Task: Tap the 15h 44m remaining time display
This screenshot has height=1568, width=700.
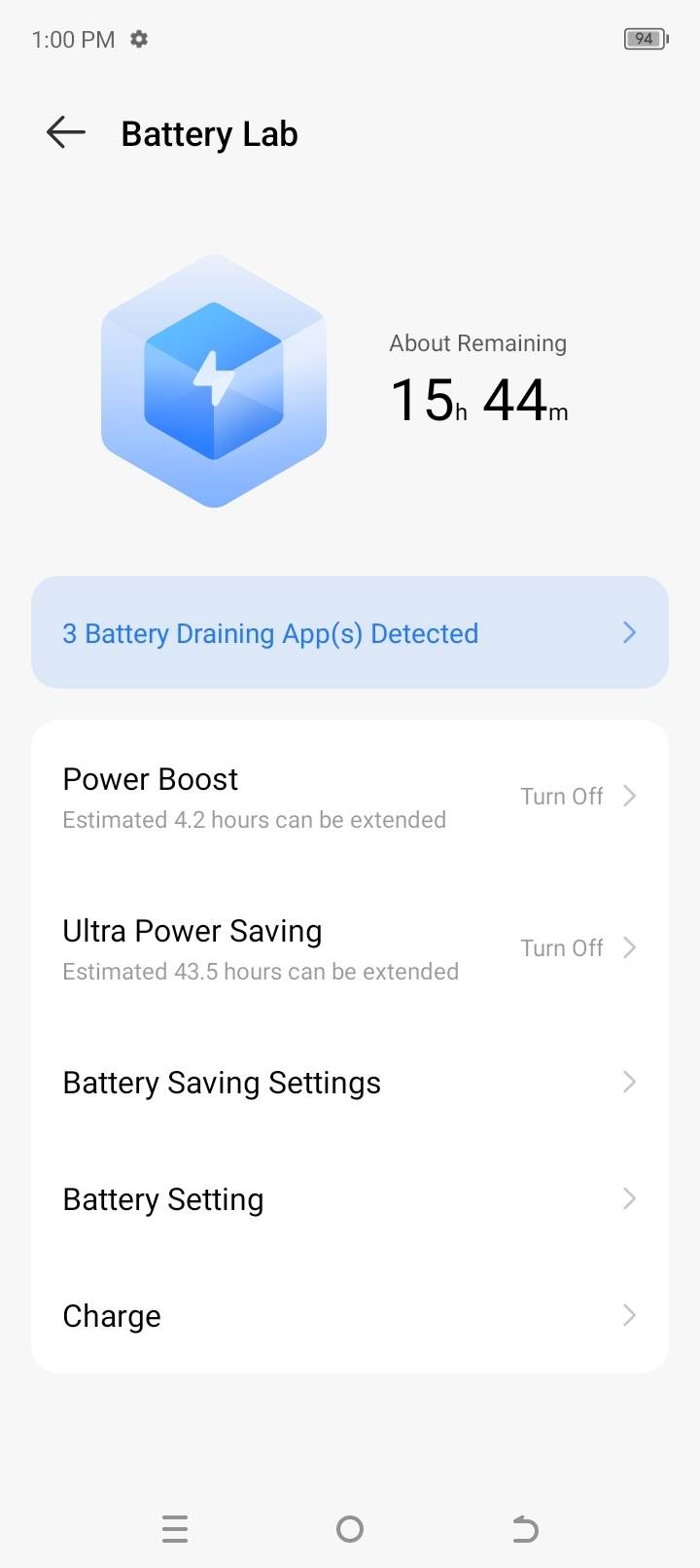Action: (x=478, y=399)
